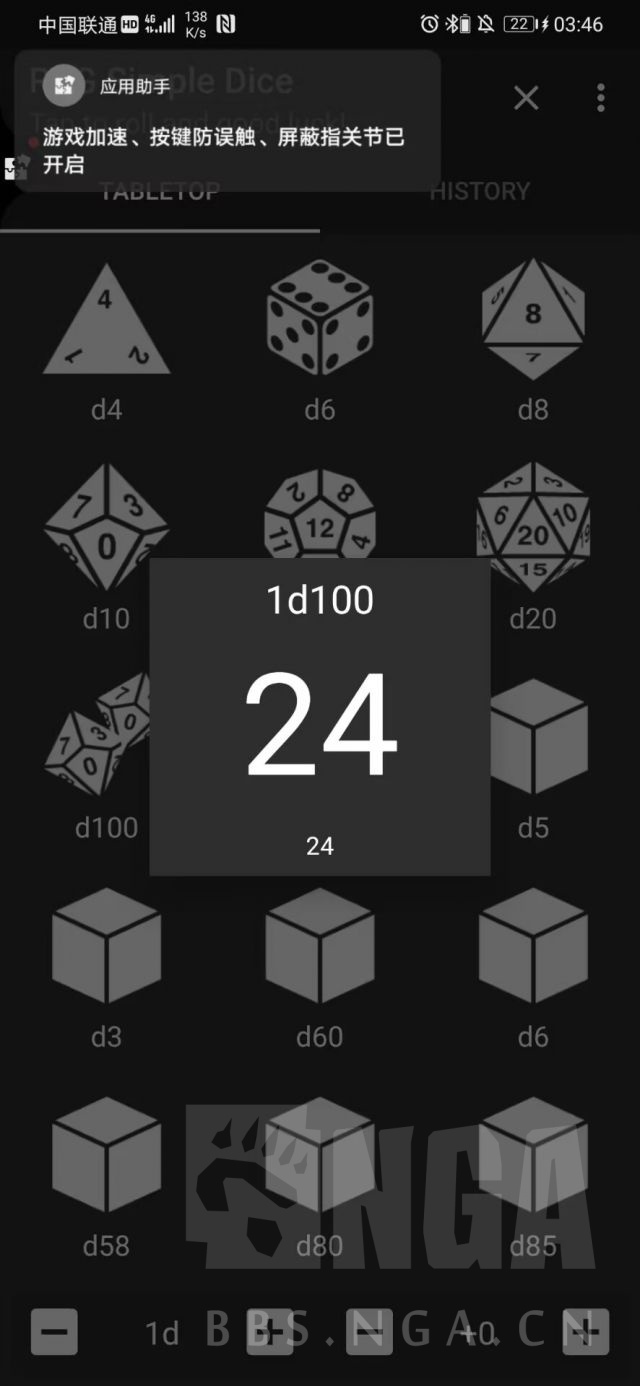Switch to the HISTORY tab
This screenshot has width=640, height=1386.
tap(480, 191)
